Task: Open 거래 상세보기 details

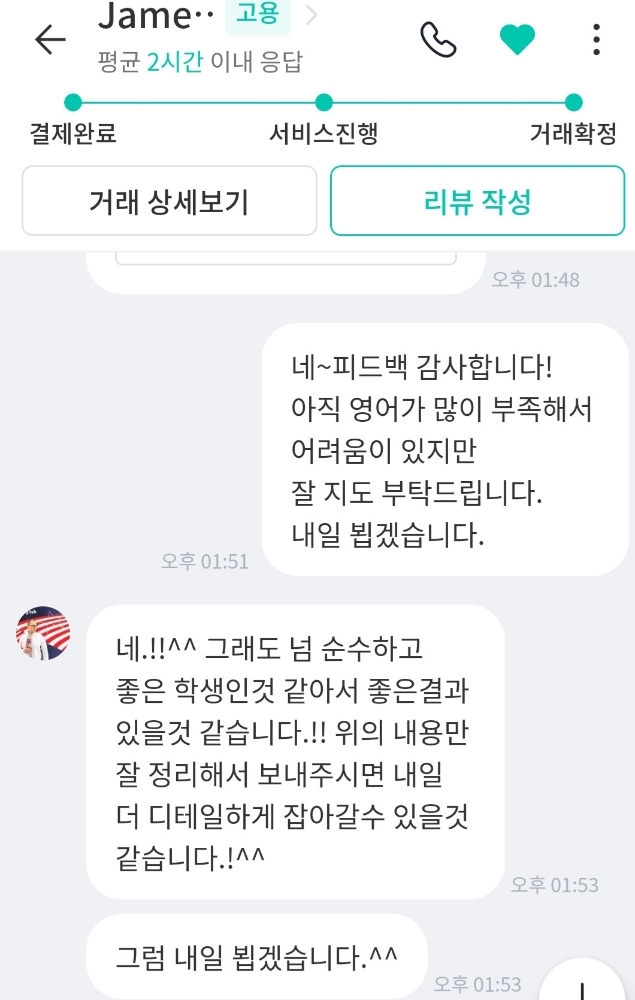Action: pyautogui.click(x=169, y=201)
